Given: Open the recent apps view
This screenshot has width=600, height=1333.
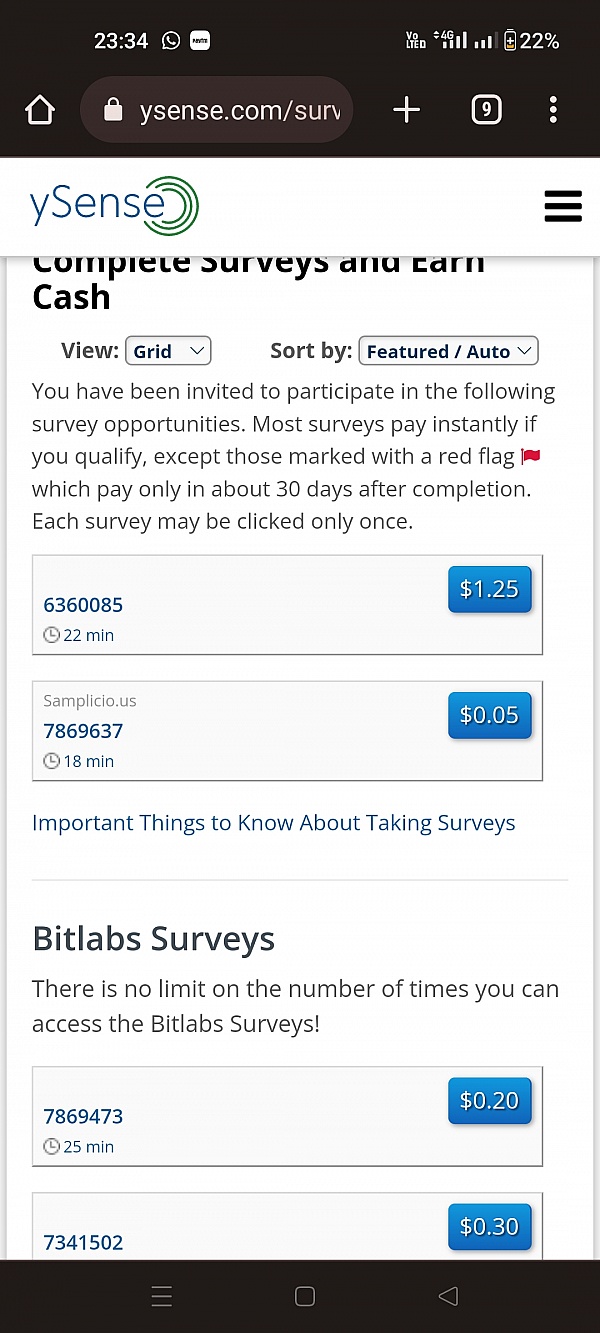Looking at the screenshot, I should [162, 1297].
